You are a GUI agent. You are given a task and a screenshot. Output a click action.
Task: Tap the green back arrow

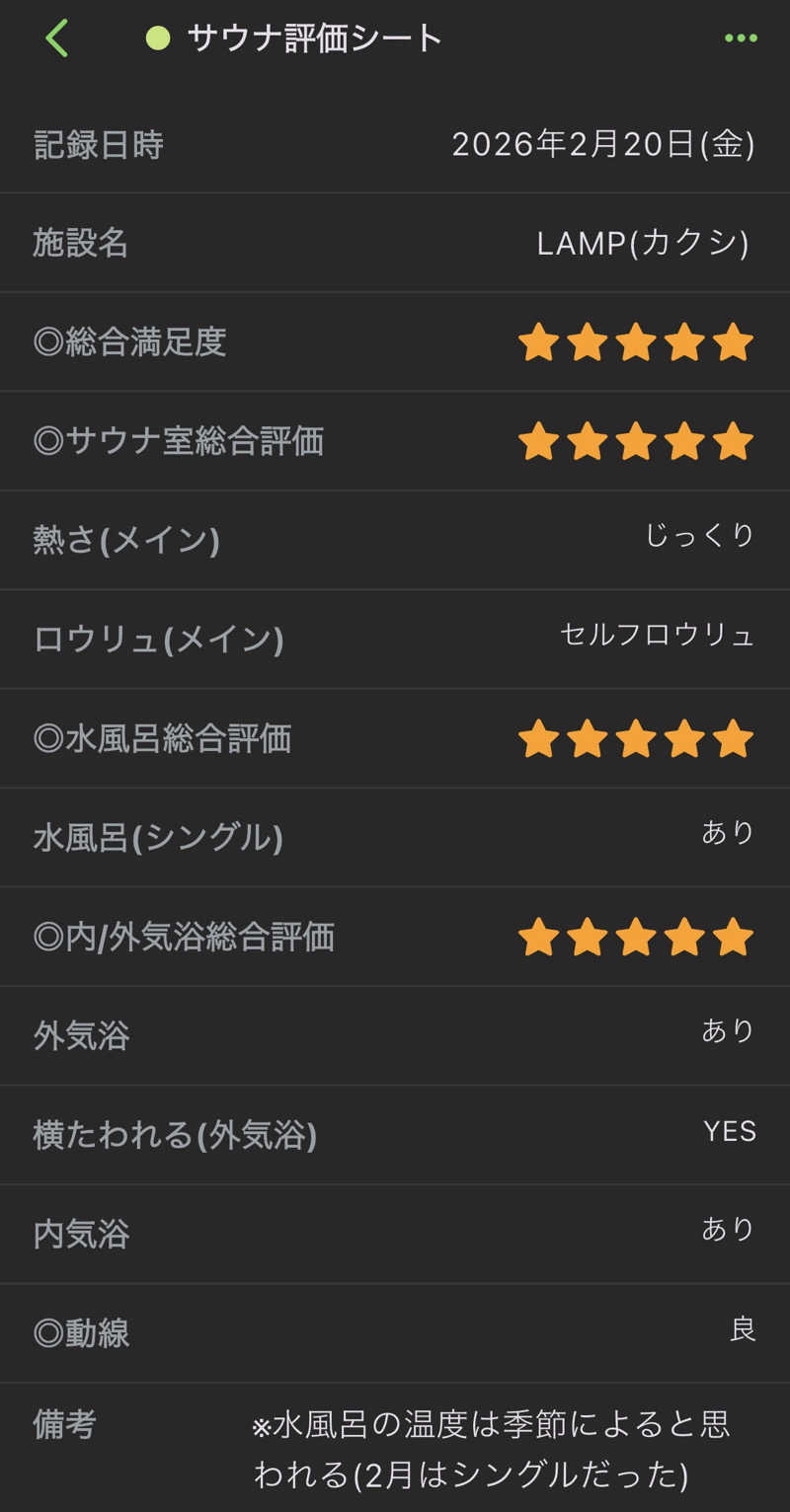tap(56, 37)
